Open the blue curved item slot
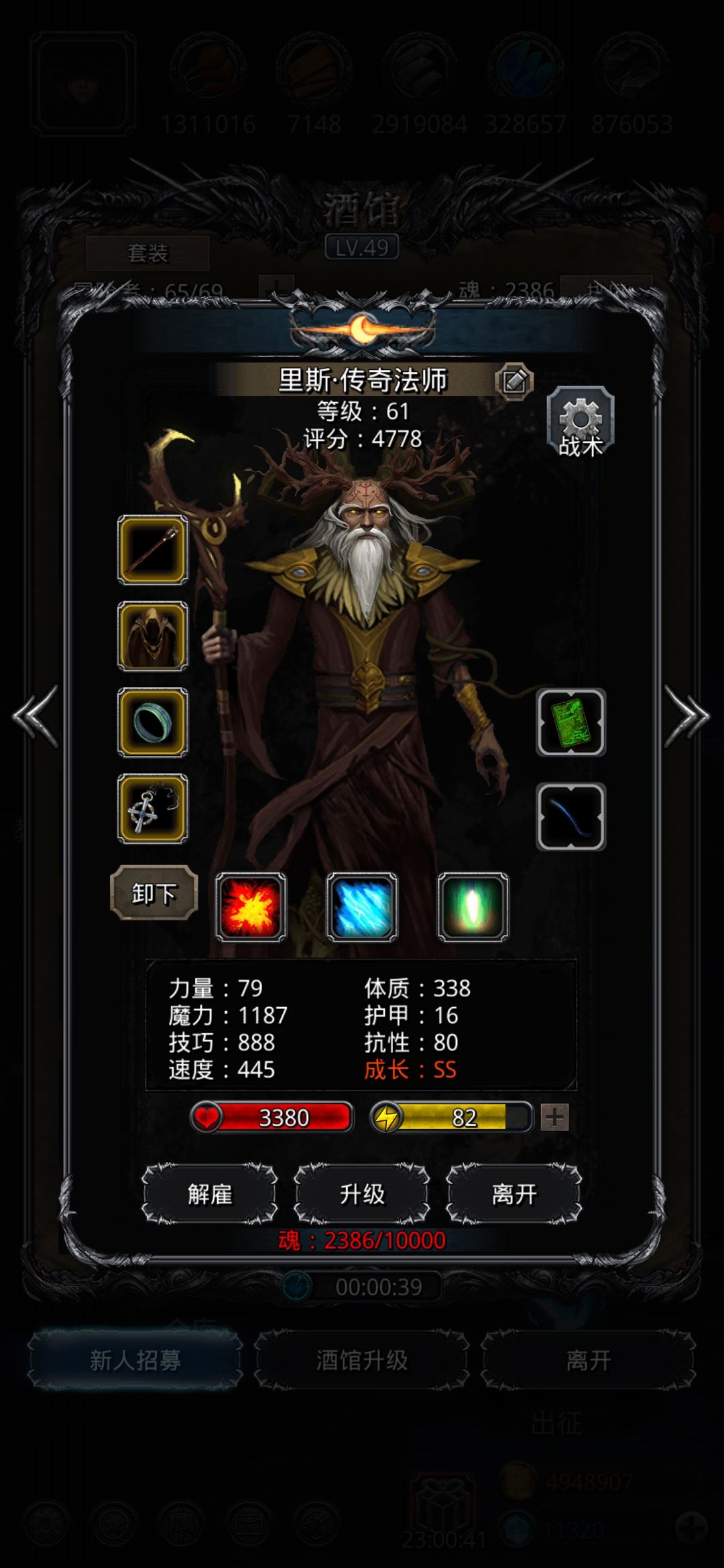This screenshot has width=724, height=1568. 571,817
